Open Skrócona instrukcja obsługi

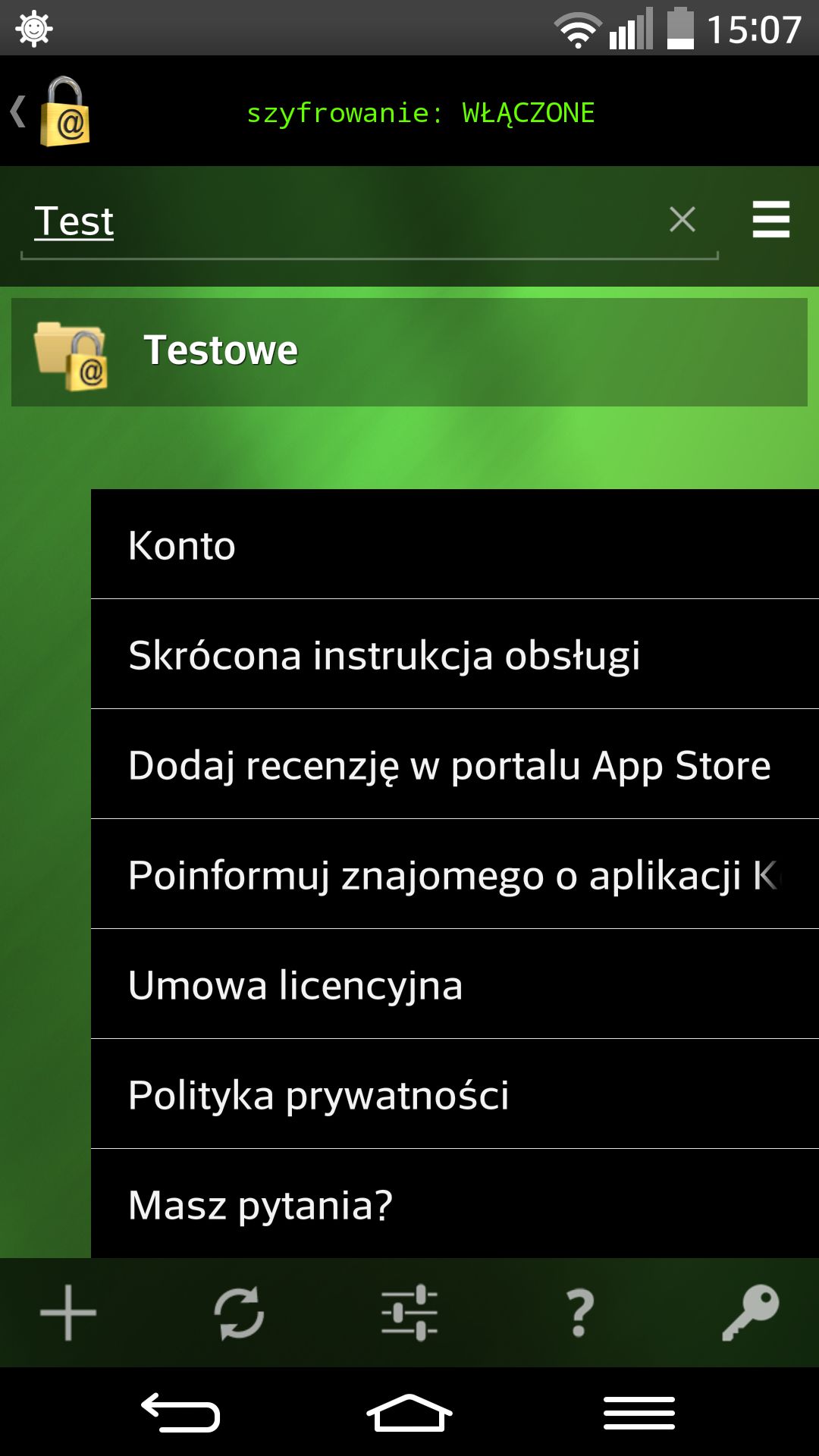pos(455,654)
